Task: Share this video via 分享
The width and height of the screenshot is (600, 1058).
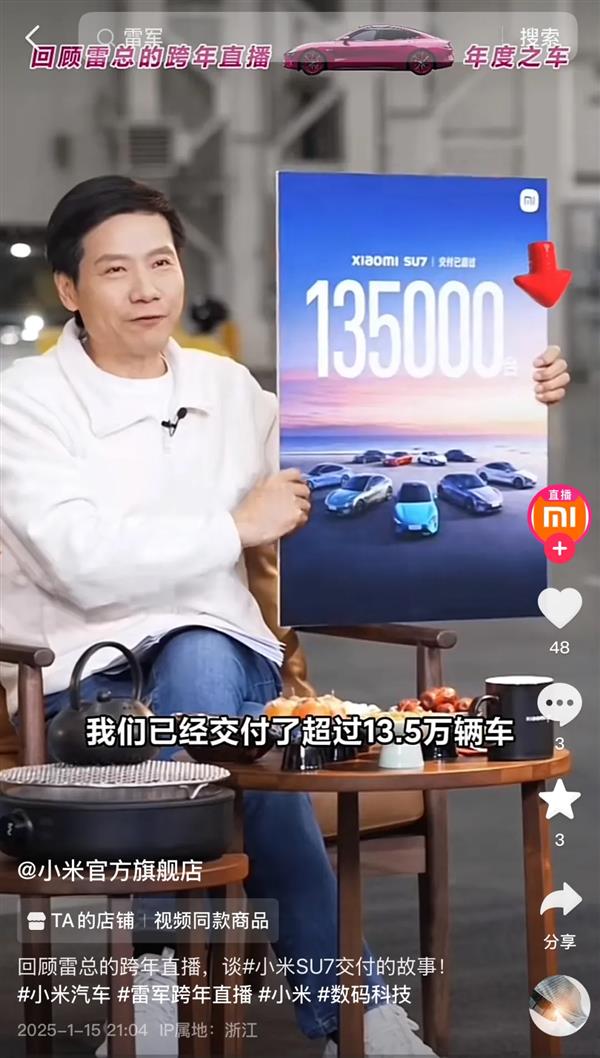Action: [559, 902]
